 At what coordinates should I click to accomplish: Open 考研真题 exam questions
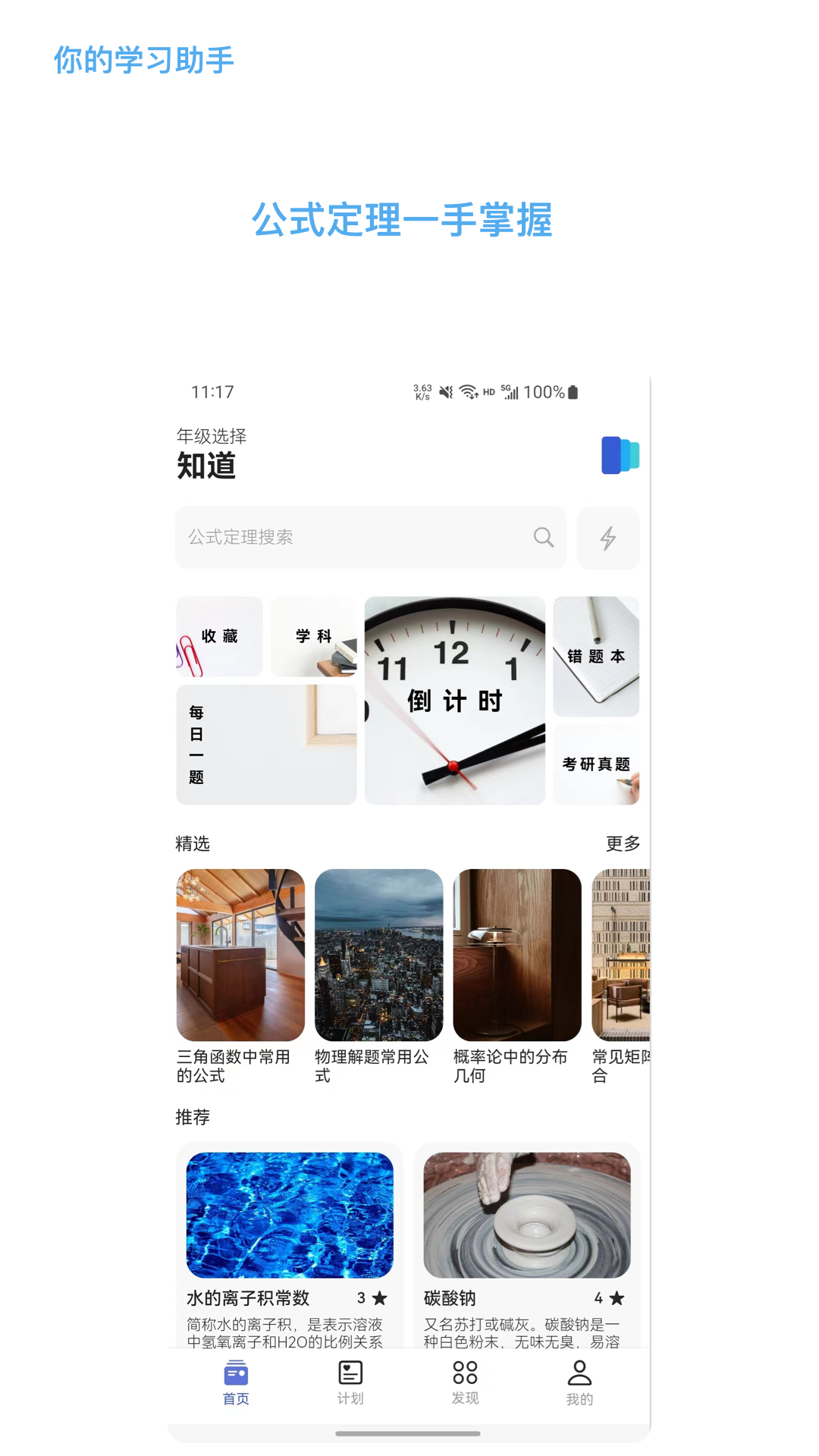coord(597,764)
